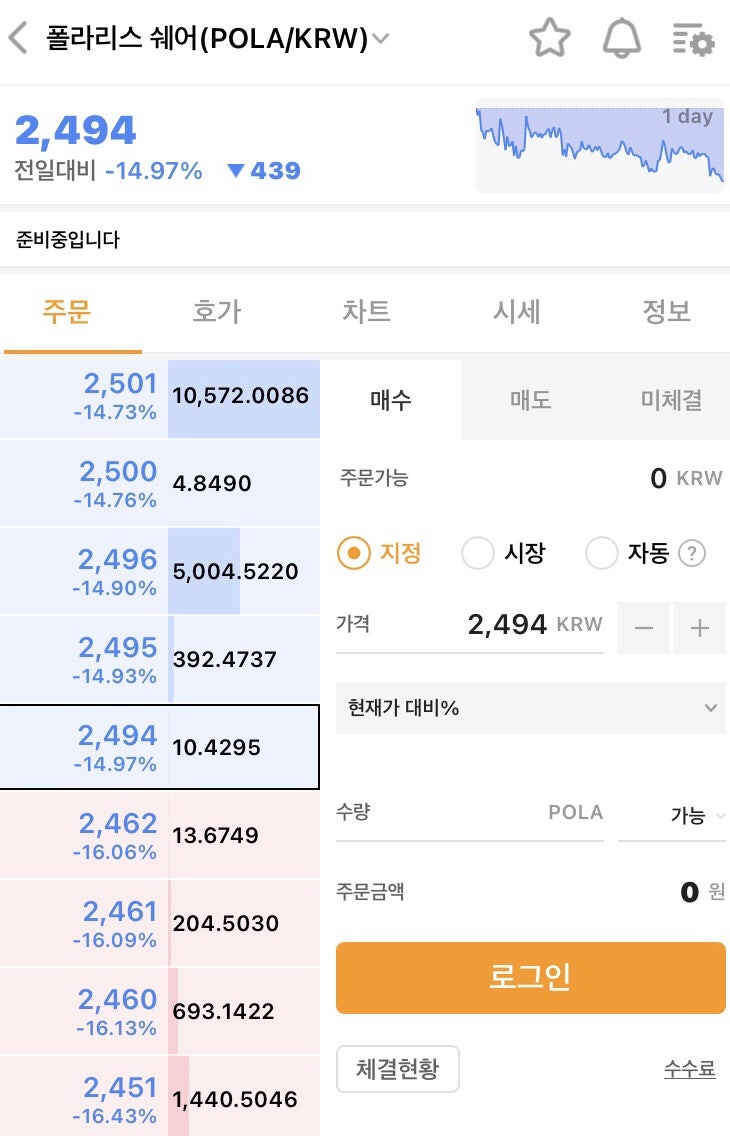Viewport: 730px width, 1136px height.
Task: Switch to the 차트 tab
Action: point(365,312)
